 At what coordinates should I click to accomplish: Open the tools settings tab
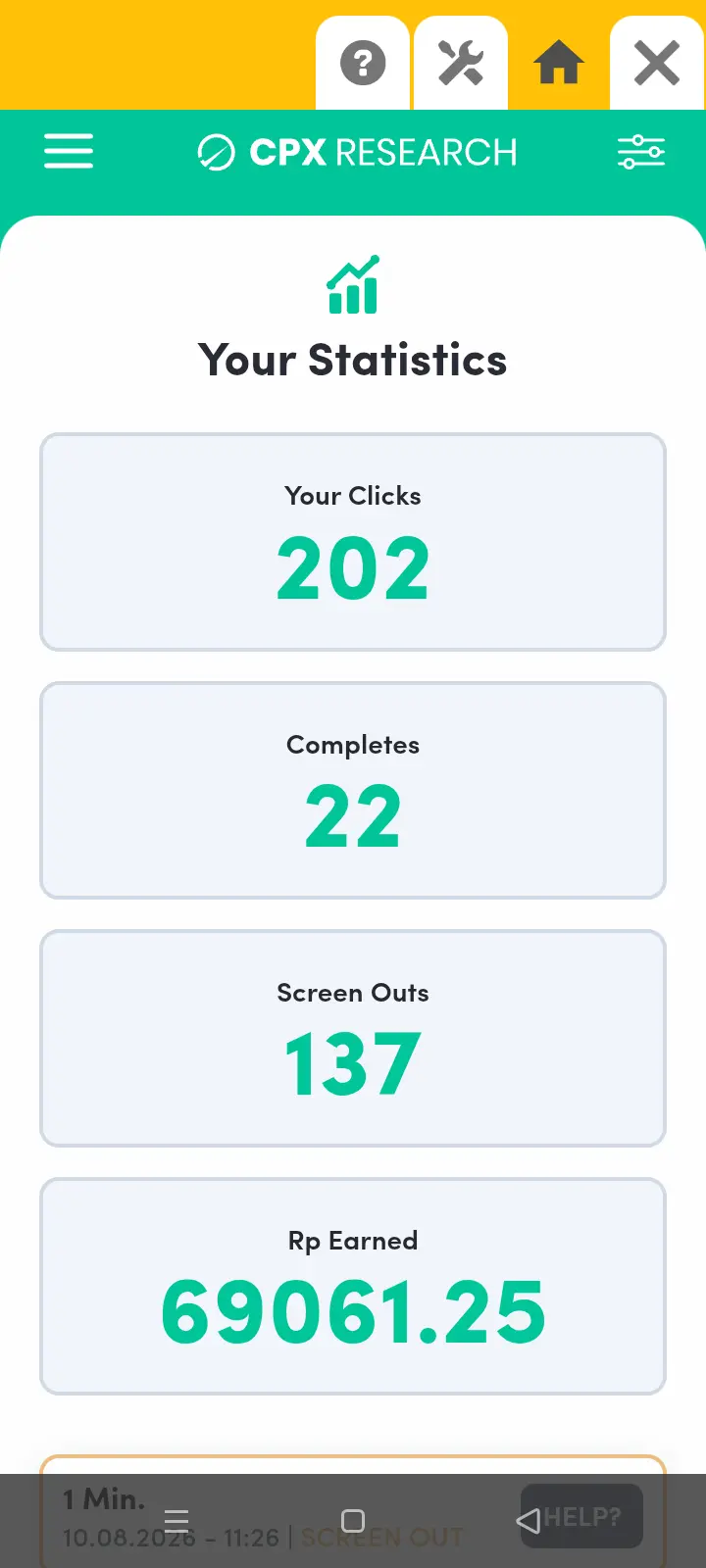(461, 63)
